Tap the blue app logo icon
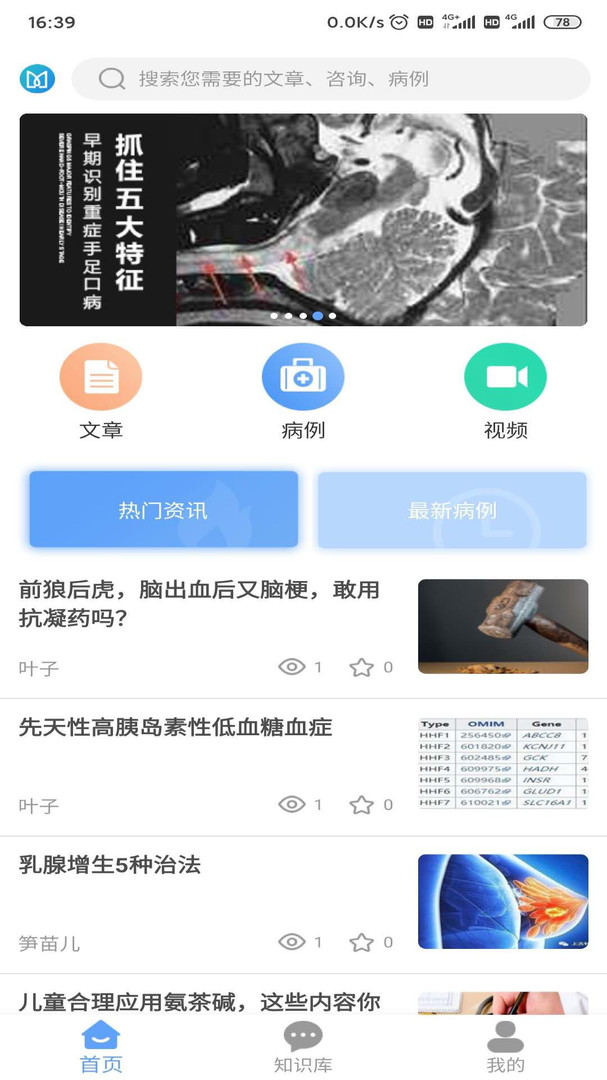This screenshot has height=1080, width=607. click(37, 79)
